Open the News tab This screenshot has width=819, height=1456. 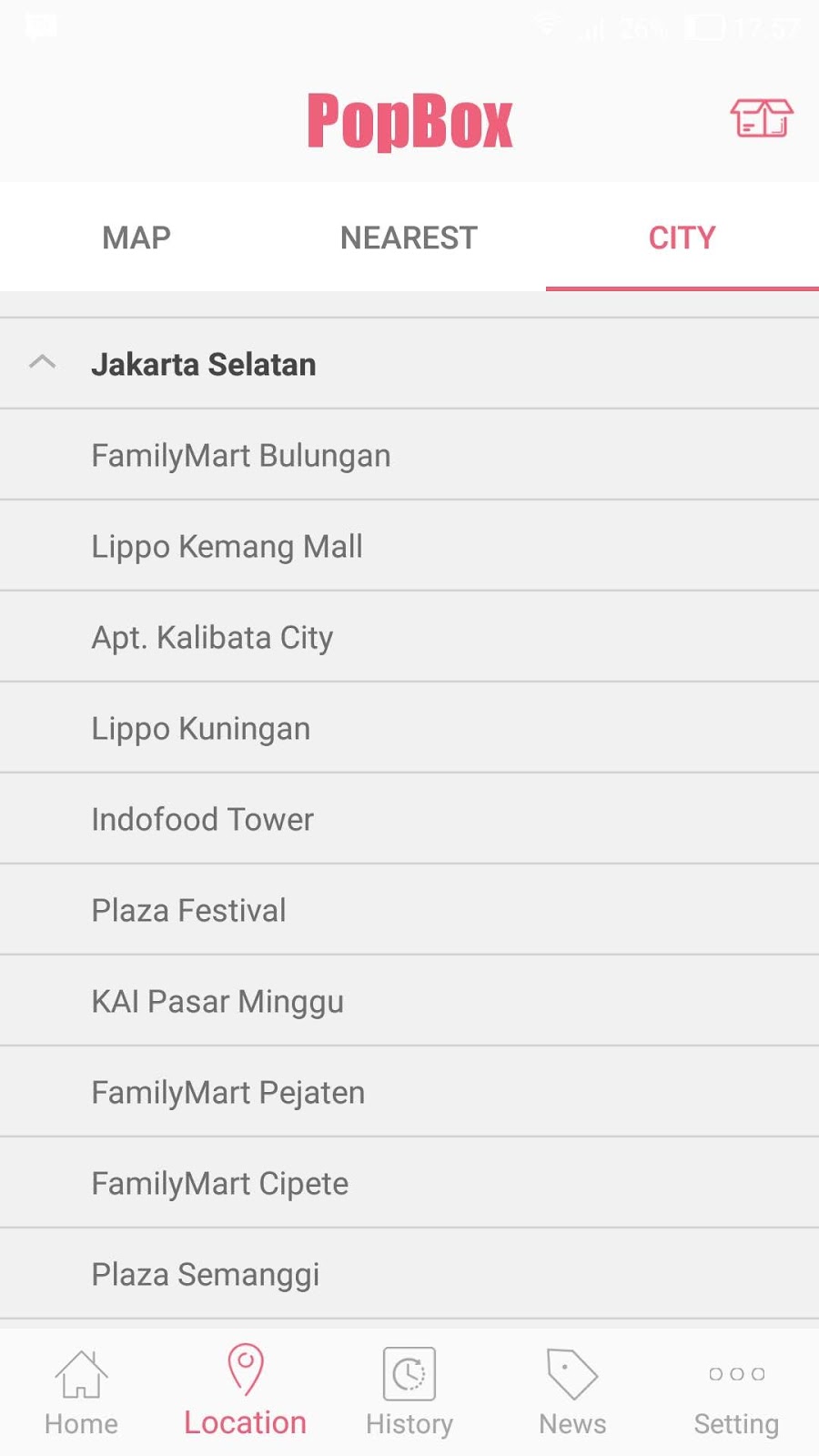pos(572,1392)
